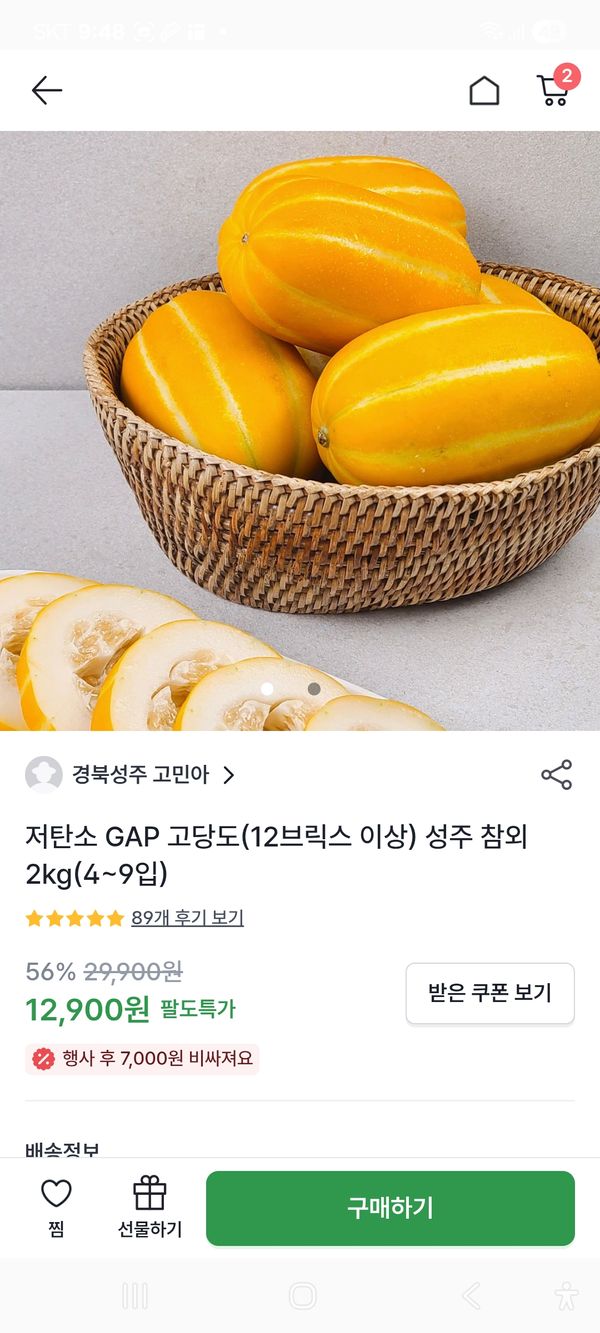The width and height of the screenshot is (600, 1333).
Task: Tap 구매하기 to buy now
Action: 390,1208
